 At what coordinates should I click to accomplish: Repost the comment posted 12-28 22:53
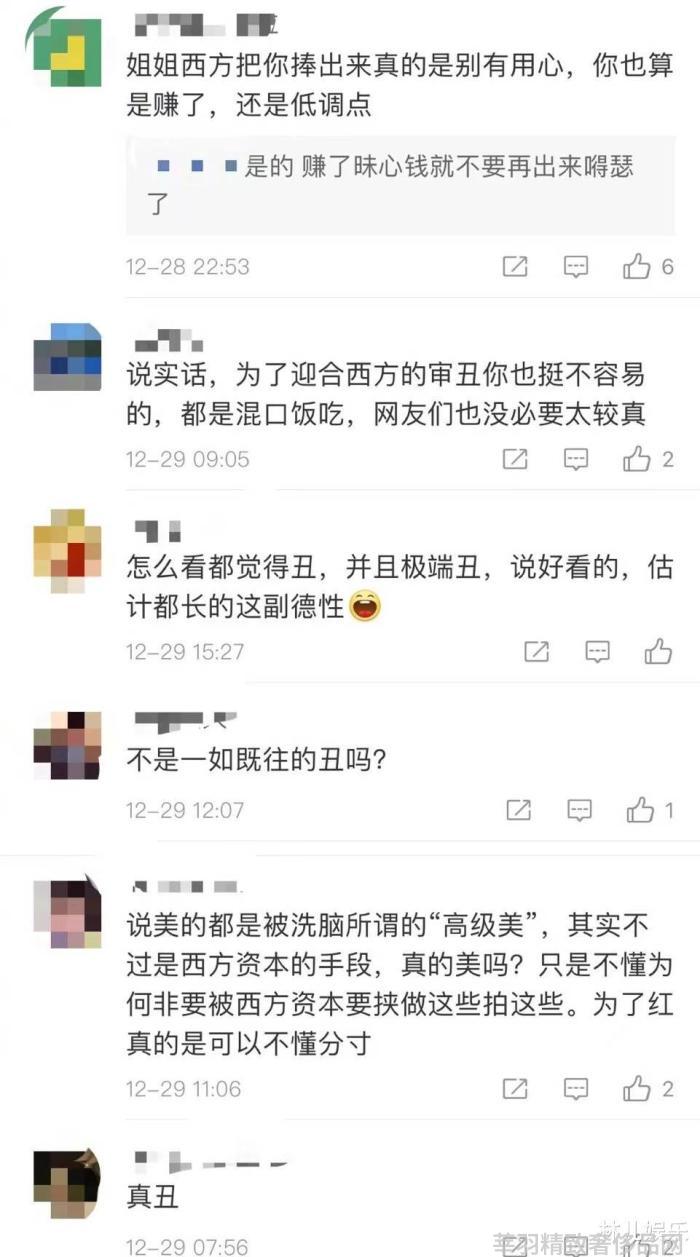tap(514, 267)
